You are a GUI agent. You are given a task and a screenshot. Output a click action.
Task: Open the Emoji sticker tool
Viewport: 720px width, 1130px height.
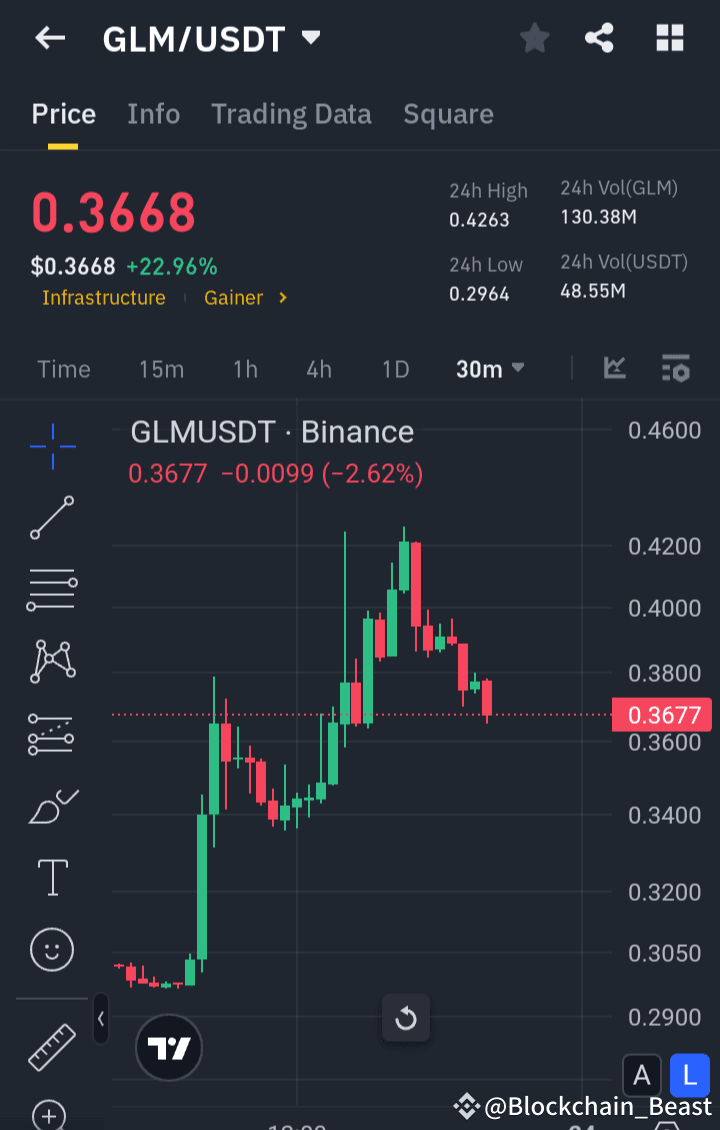(x=51, y=949)
